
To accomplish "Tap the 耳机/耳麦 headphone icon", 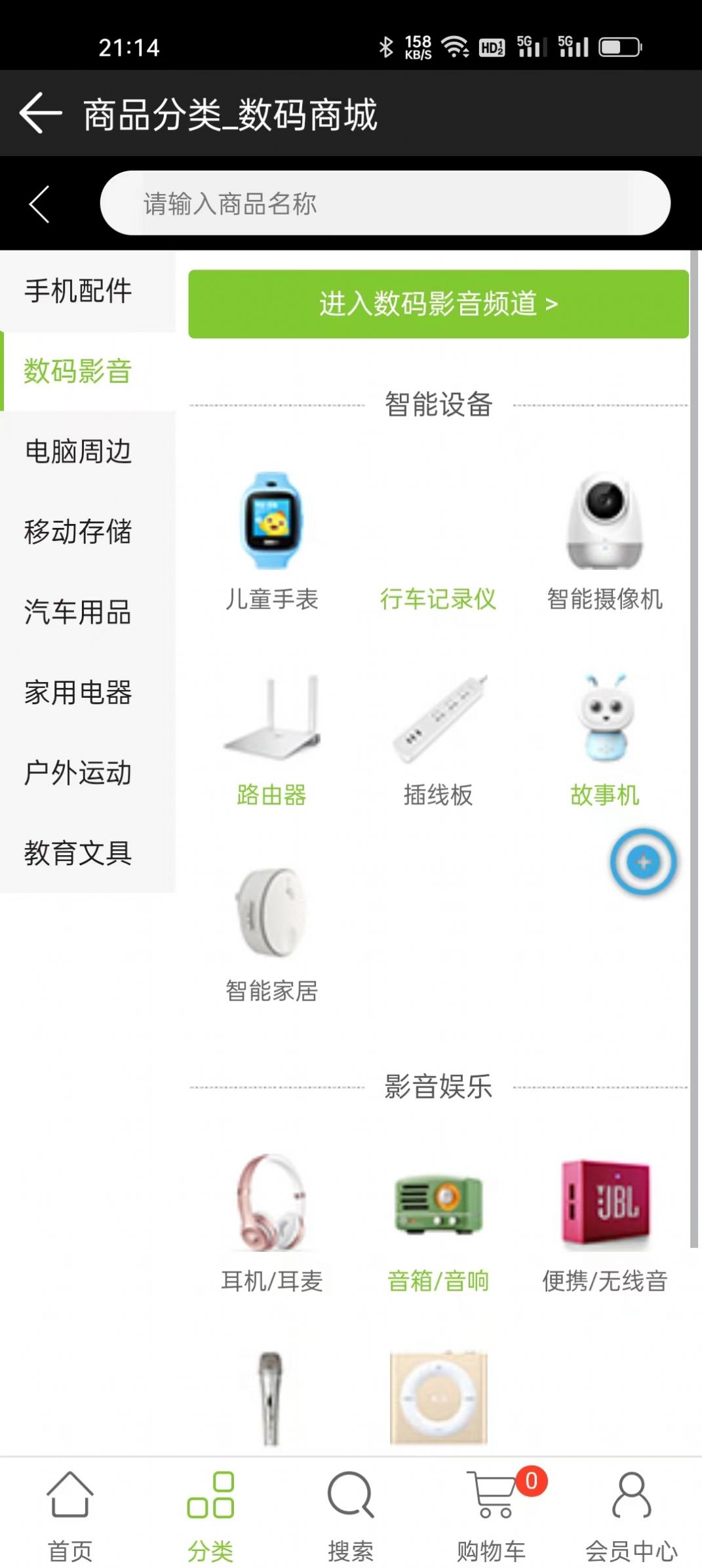I will pos(273,1205).
